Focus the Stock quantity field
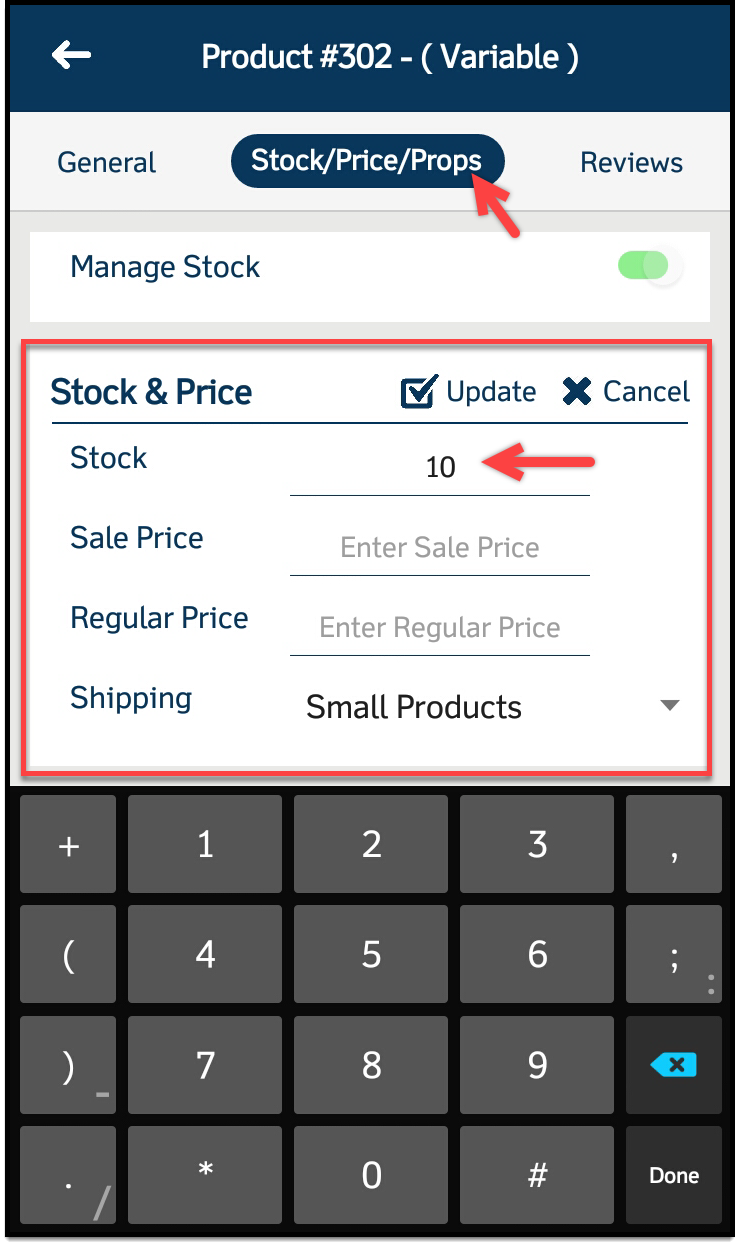 point(439,467)
